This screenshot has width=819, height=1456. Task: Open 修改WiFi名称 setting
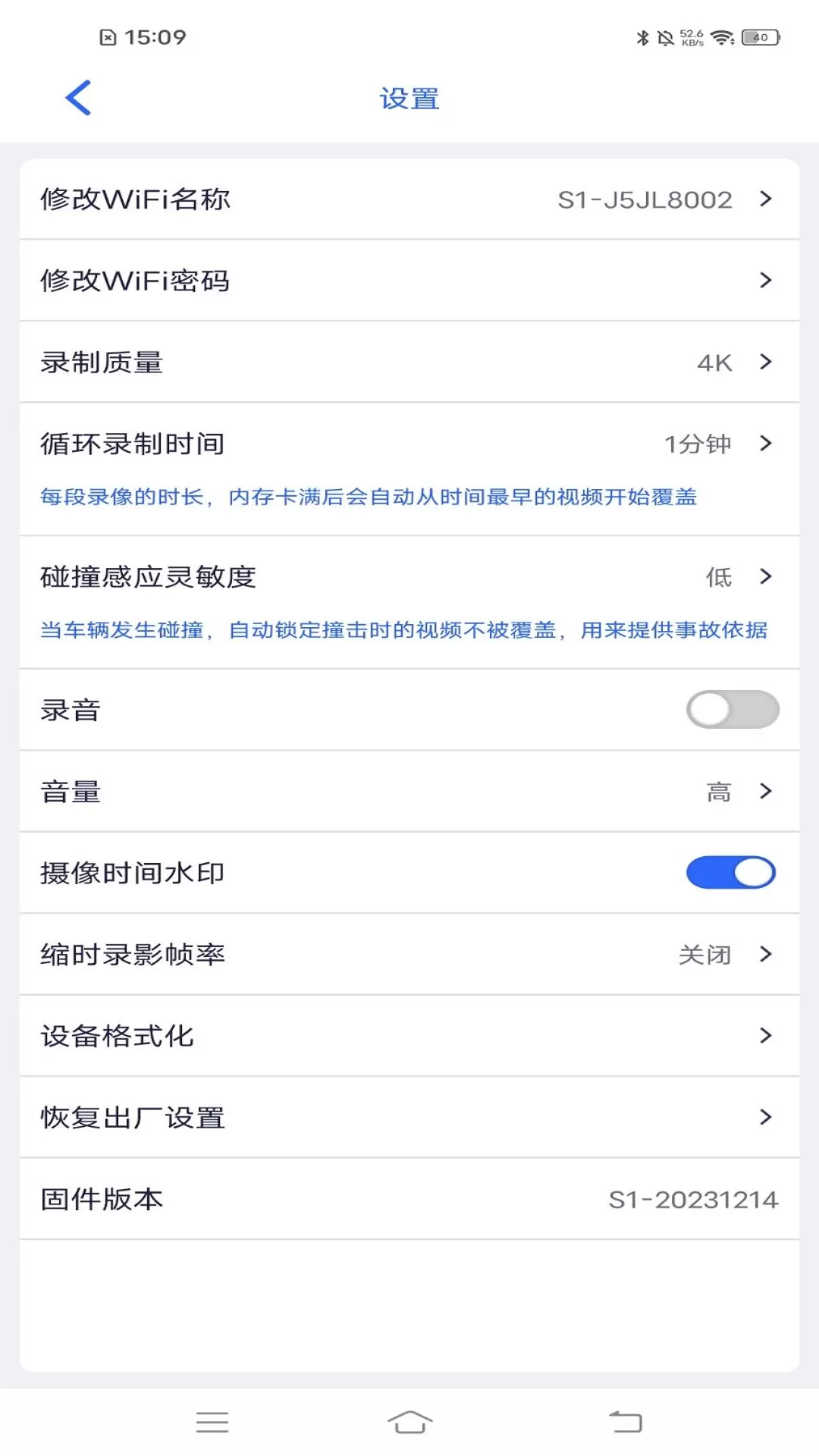click(409, 199)
